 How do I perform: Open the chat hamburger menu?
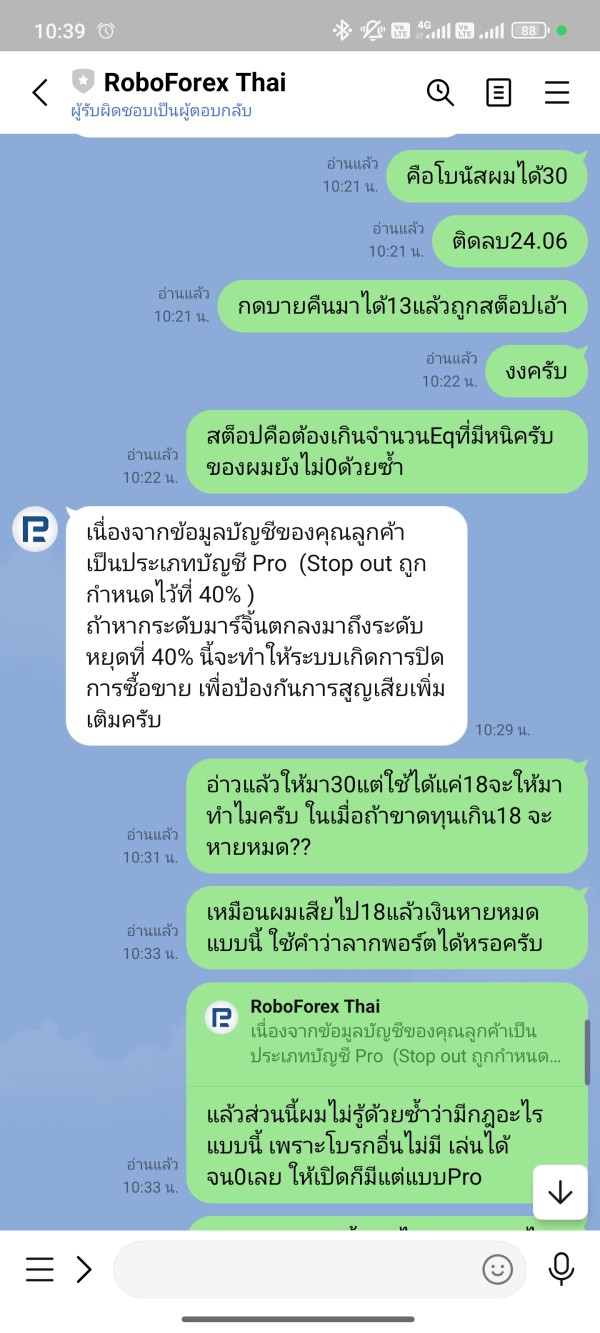[557, 93]
